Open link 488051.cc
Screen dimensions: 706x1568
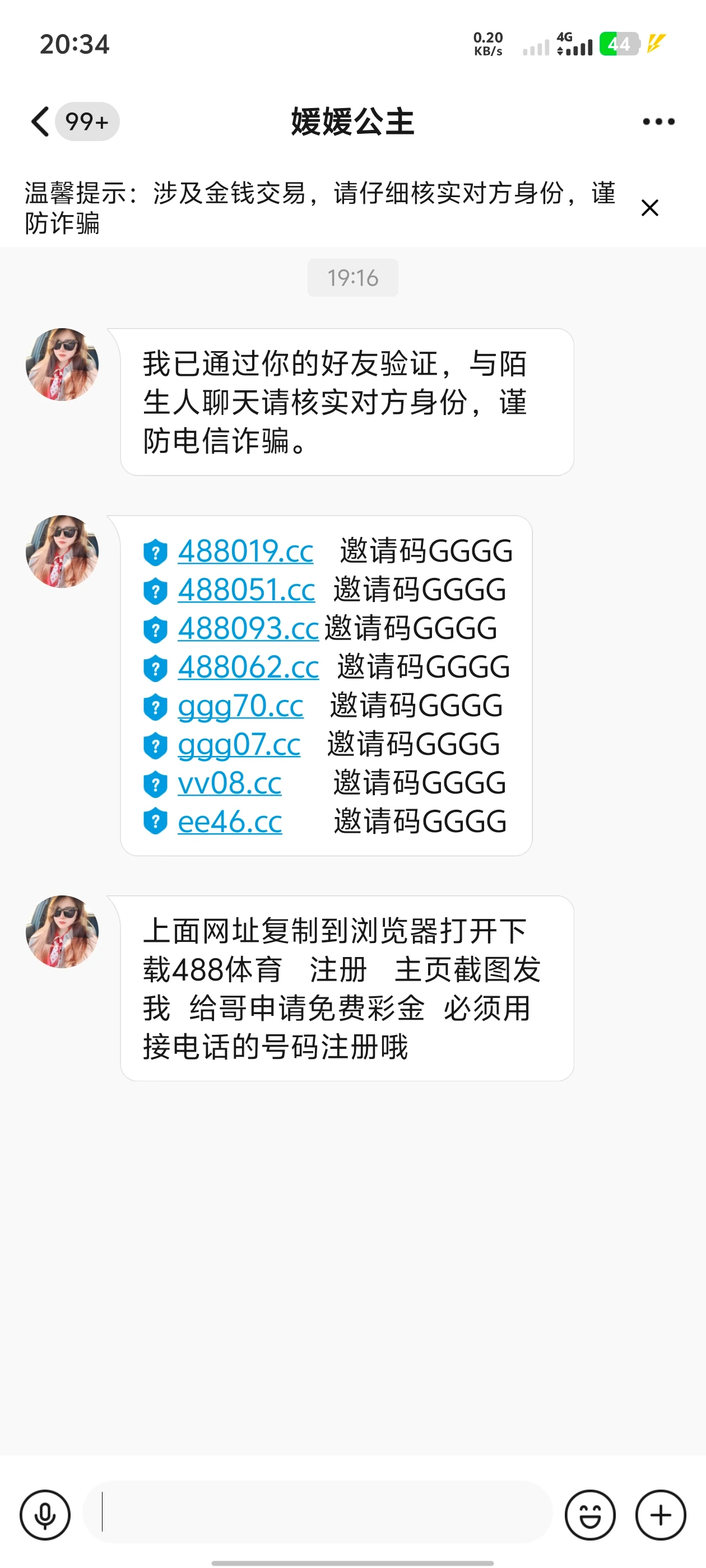click(x=246, y=589)
